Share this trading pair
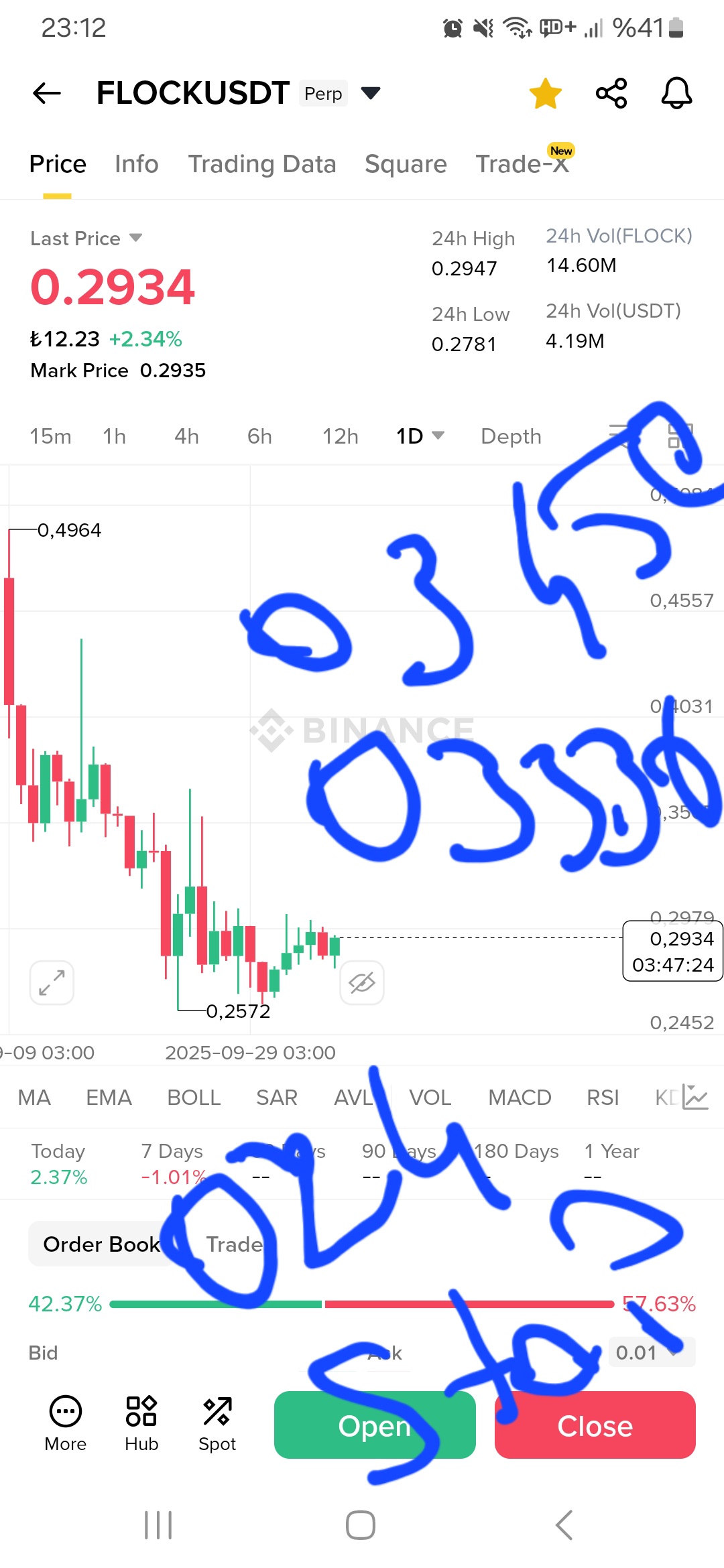This screenshot has width=724, height=1568. click(x=611, y=93)
